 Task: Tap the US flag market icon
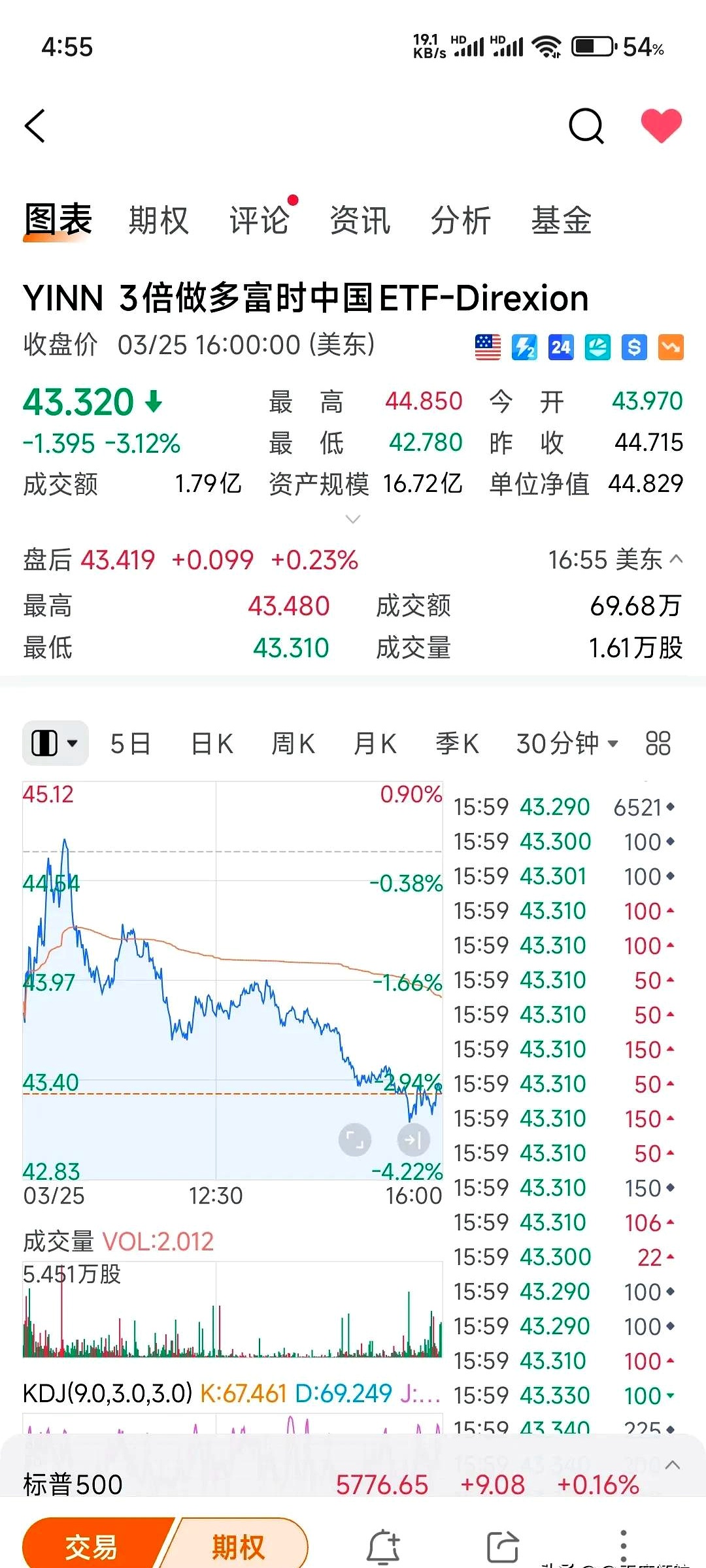(488, 347)
